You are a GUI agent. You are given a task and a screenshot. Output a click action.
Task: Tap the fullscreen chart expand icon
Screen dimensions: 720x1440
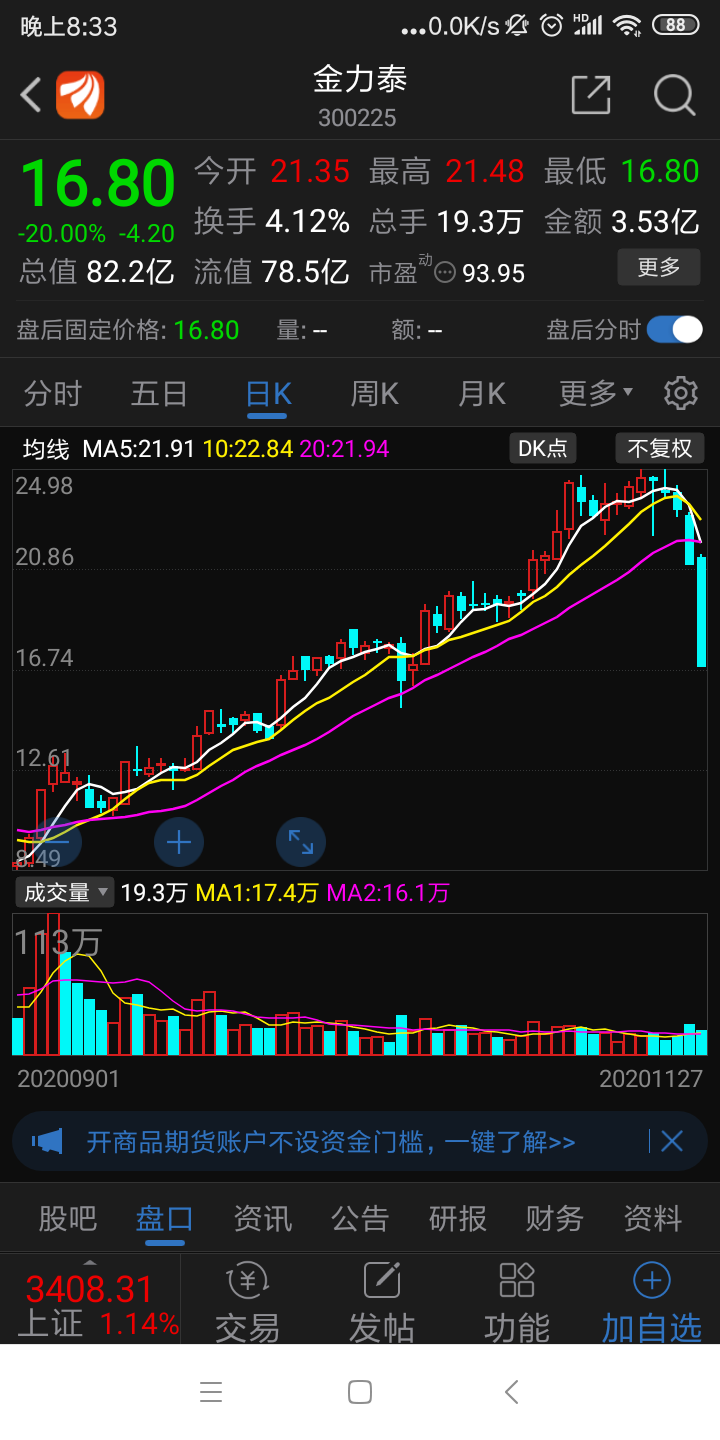301,842
